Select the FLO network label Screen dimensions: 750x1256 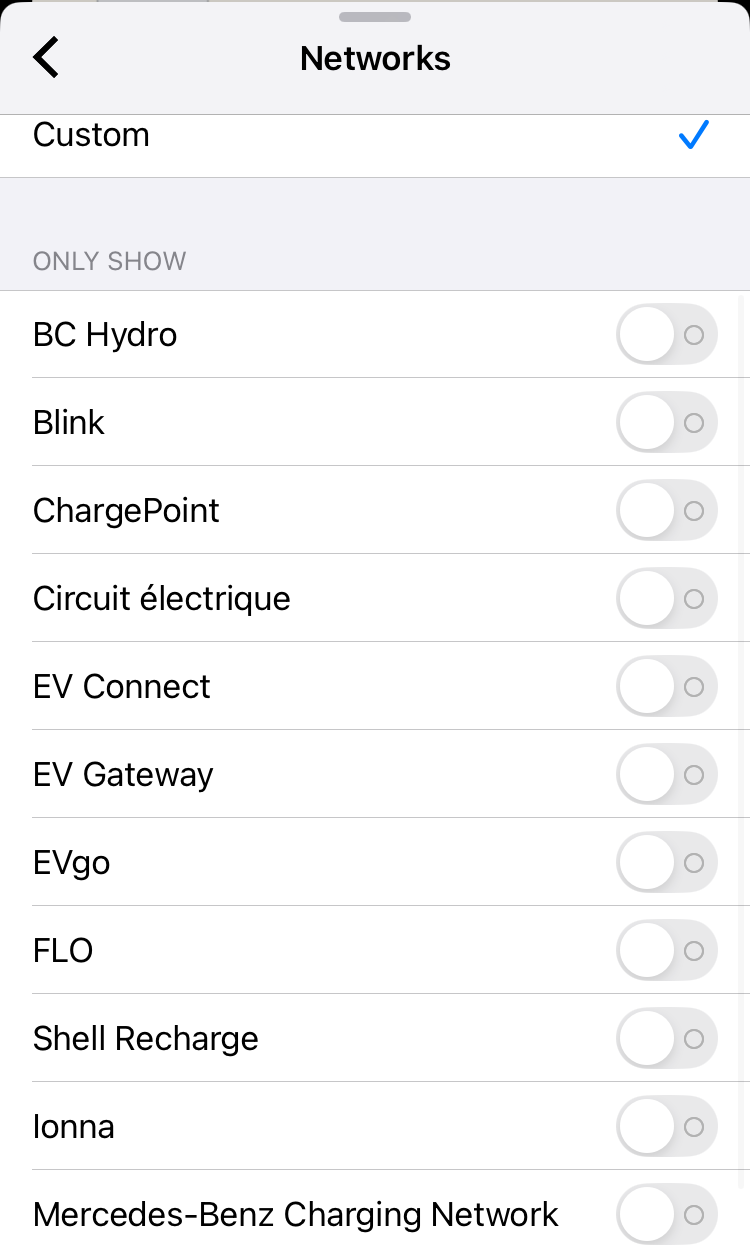click(62, 950)
